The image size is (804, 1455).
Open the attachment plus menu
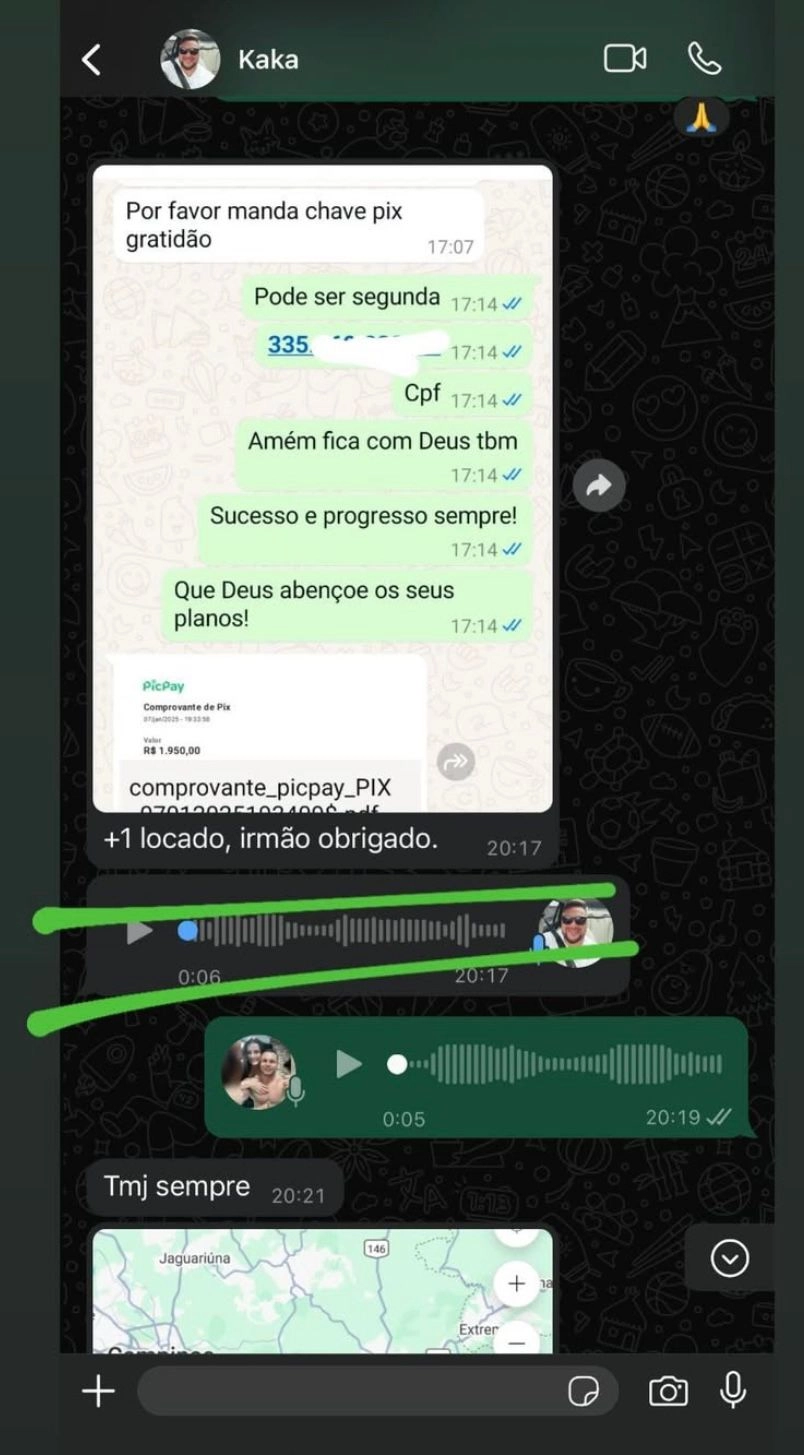[98, 1391]
